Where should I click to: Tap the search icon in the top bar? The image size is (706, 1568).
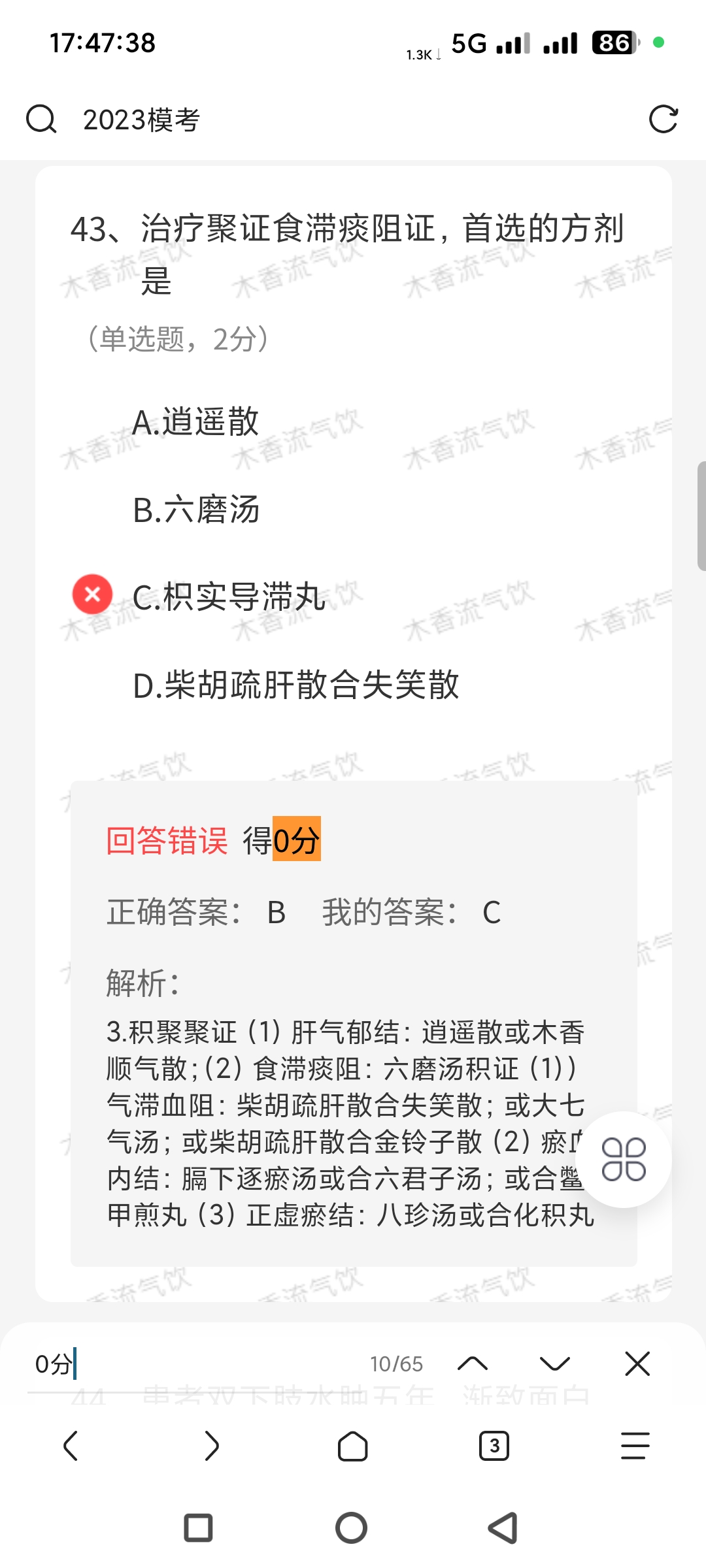(41, 120)
